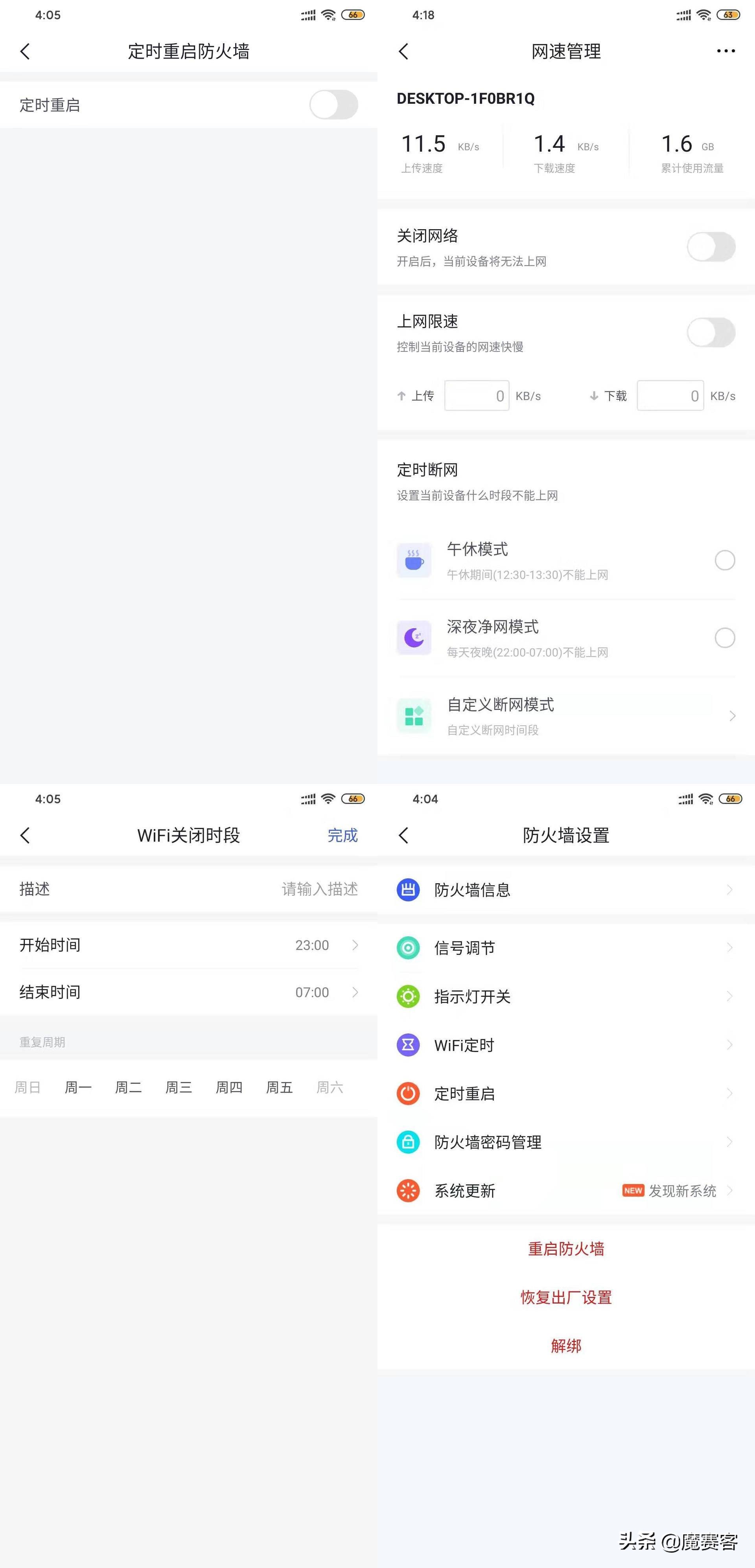755x1568 pixels.
Task: Open 防火墙信息 via its blue icon
Action: (409, 889)
